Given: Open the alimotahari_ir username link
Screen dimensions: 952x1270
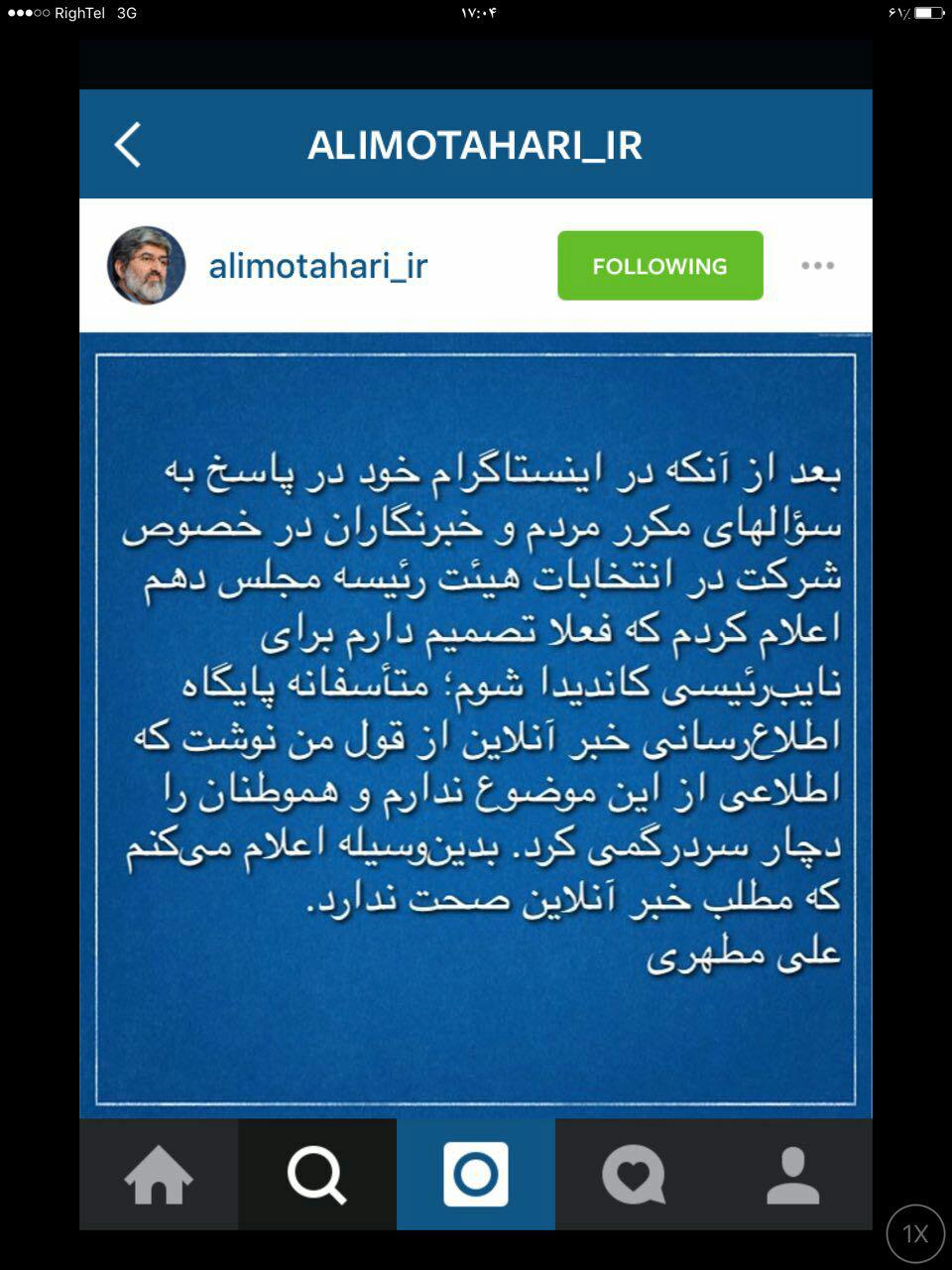Looking at the screenshot, I should (x=317, y=266).
